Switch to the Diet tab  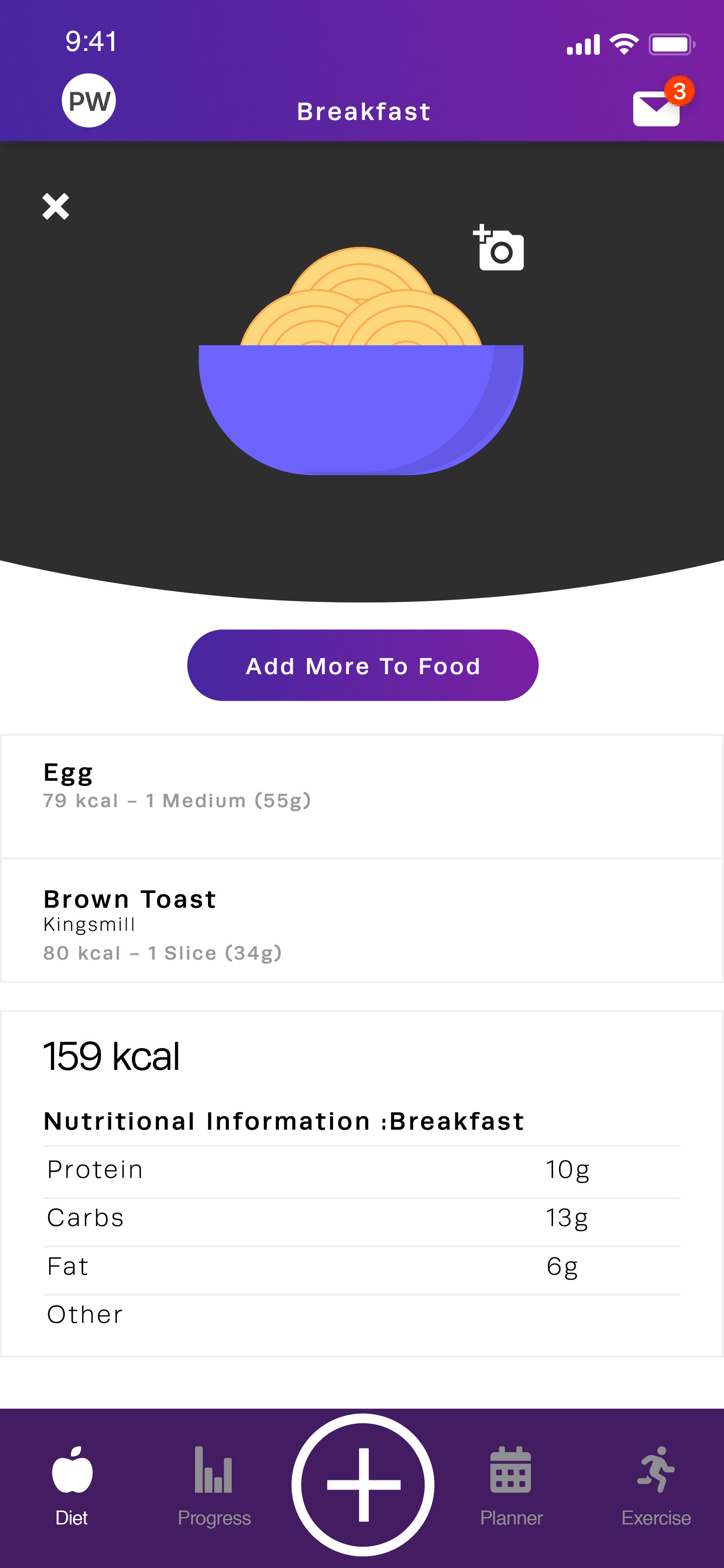[x=72, y=1486]
